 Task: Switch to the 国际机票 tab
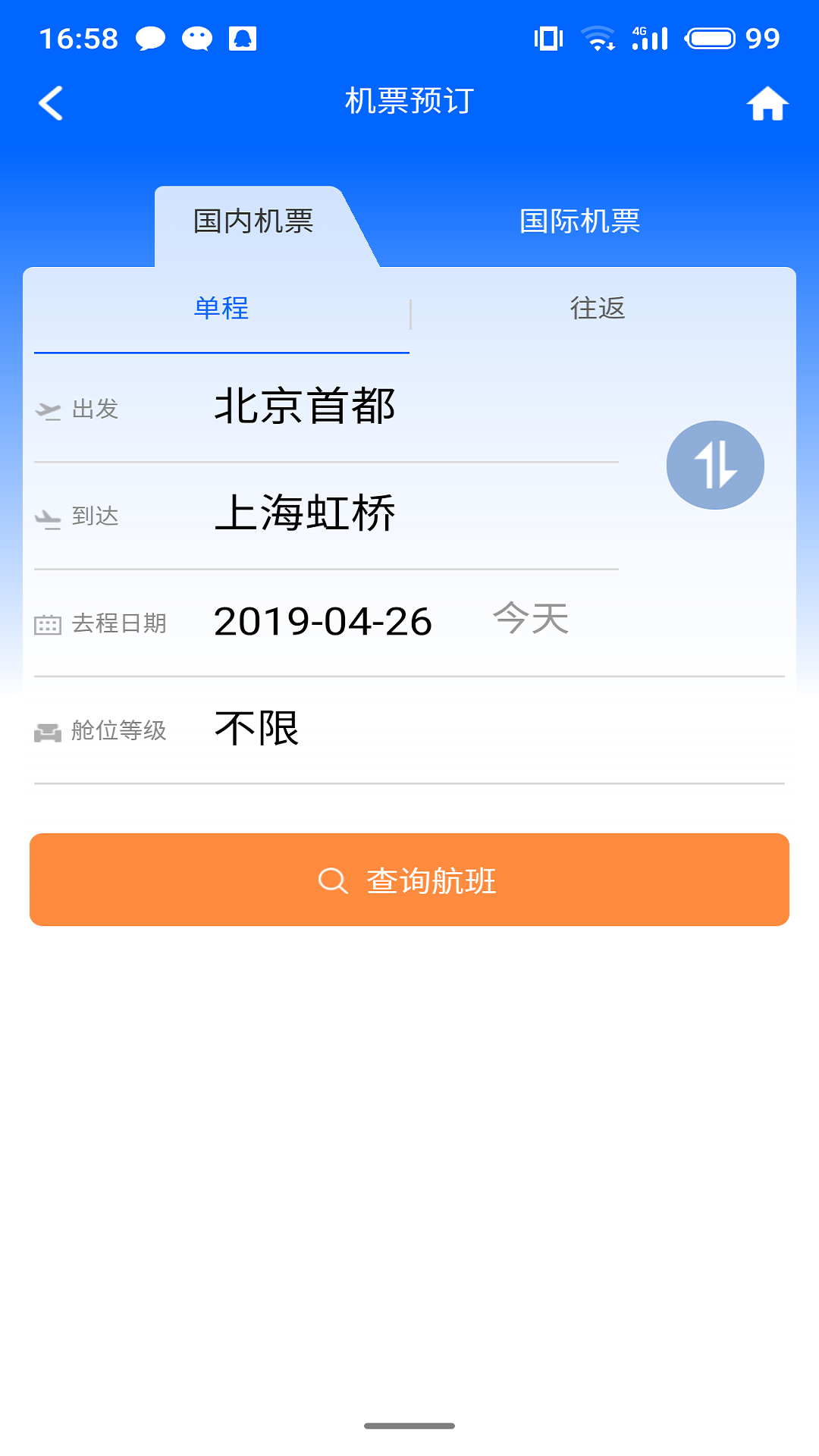580,221
